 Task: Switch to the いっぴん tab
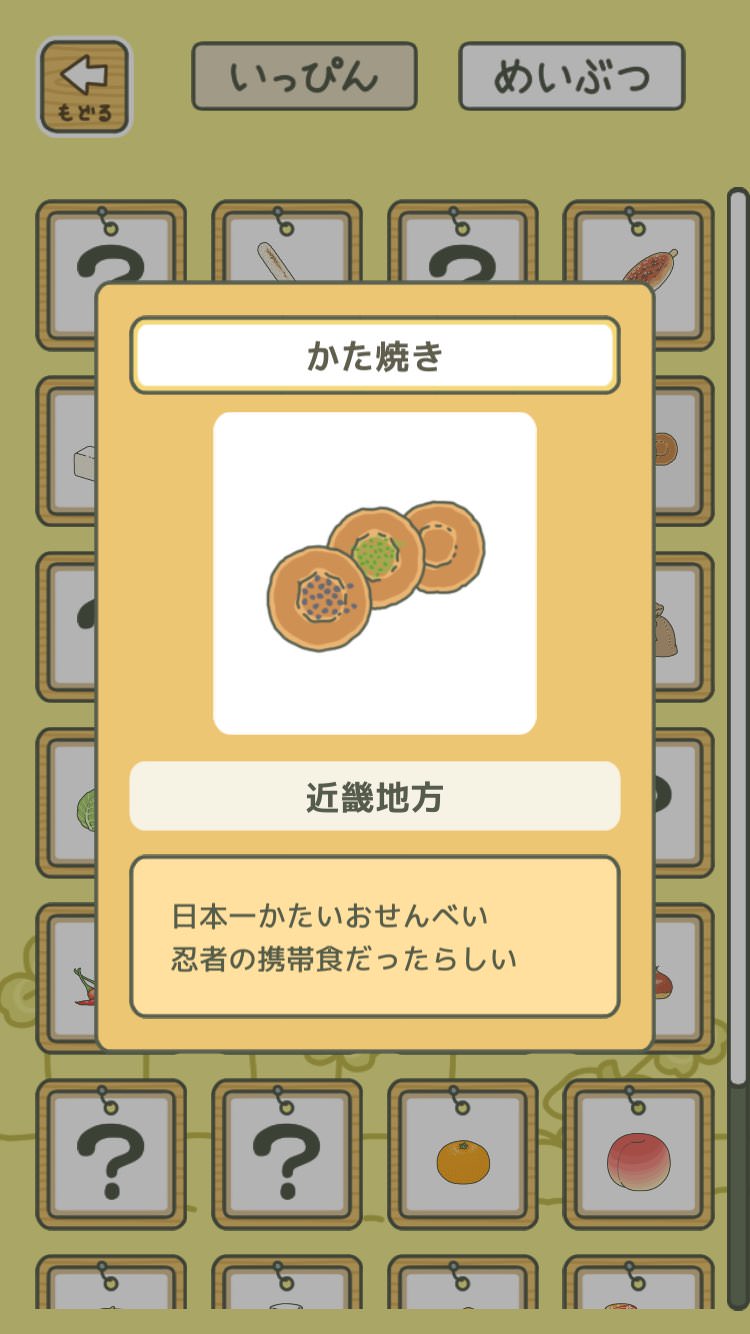[x=304, y=76]
